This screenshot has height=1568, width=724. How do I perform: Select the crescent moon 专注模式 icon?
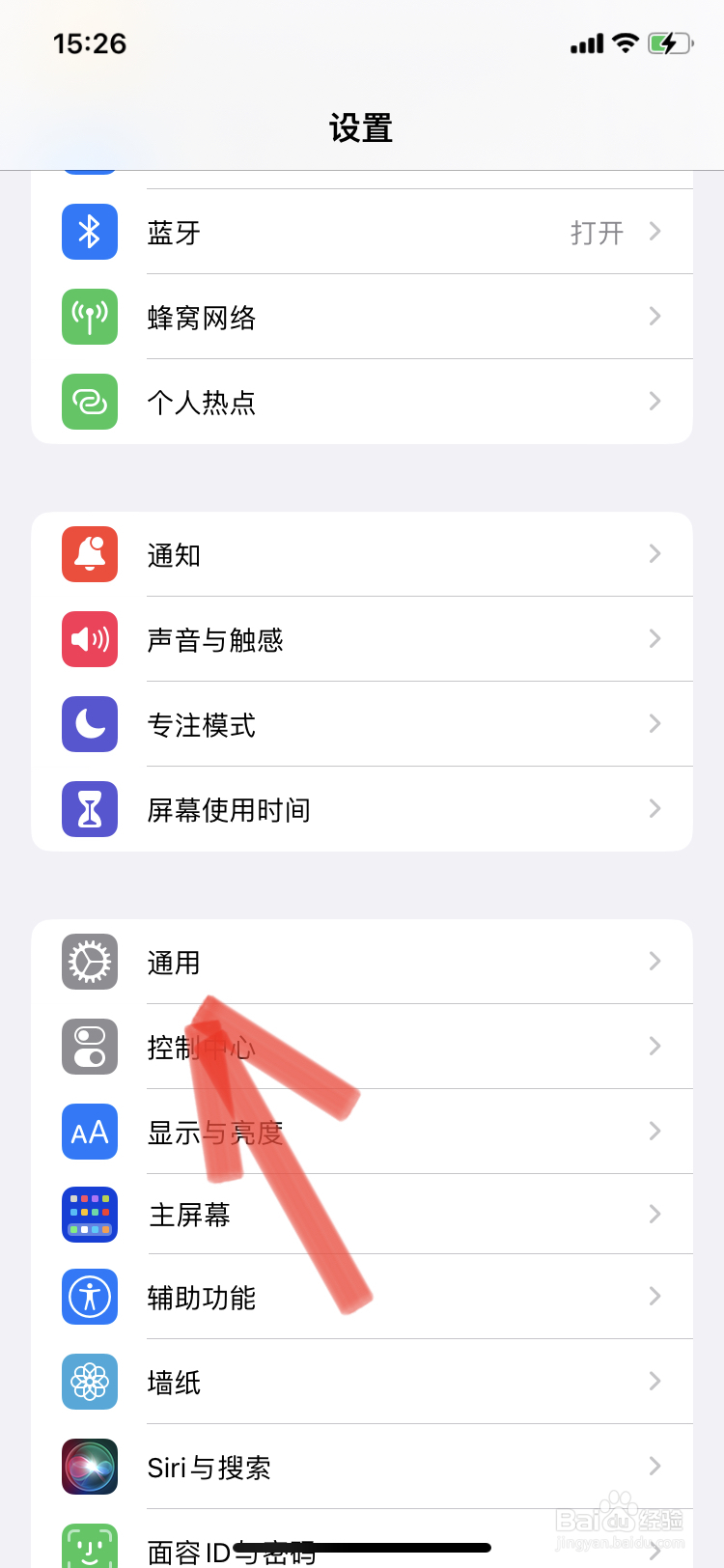point(89,724)
